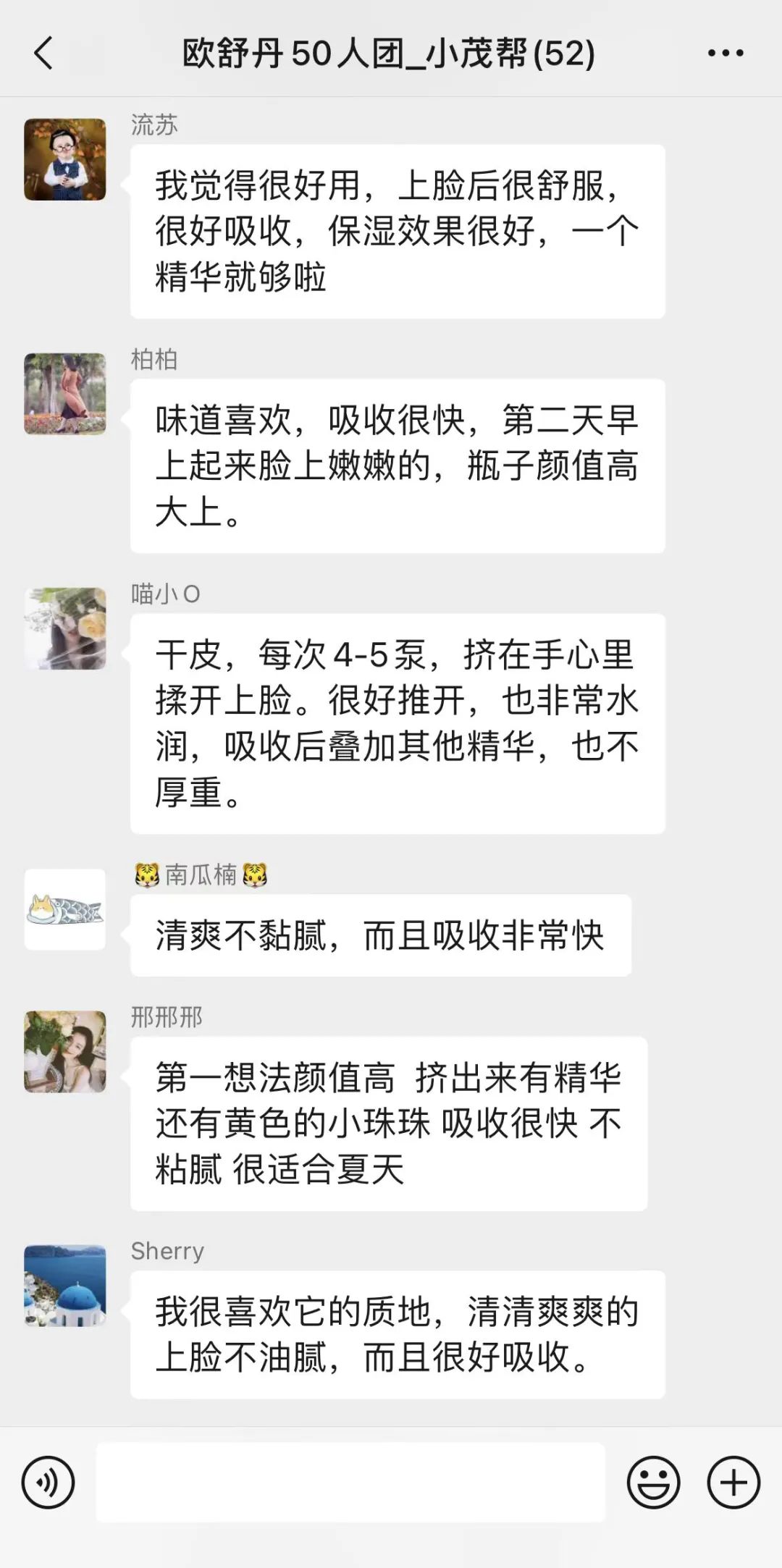
Task: Open 喵小O's avatar
Action: click(x=65, y=628)
